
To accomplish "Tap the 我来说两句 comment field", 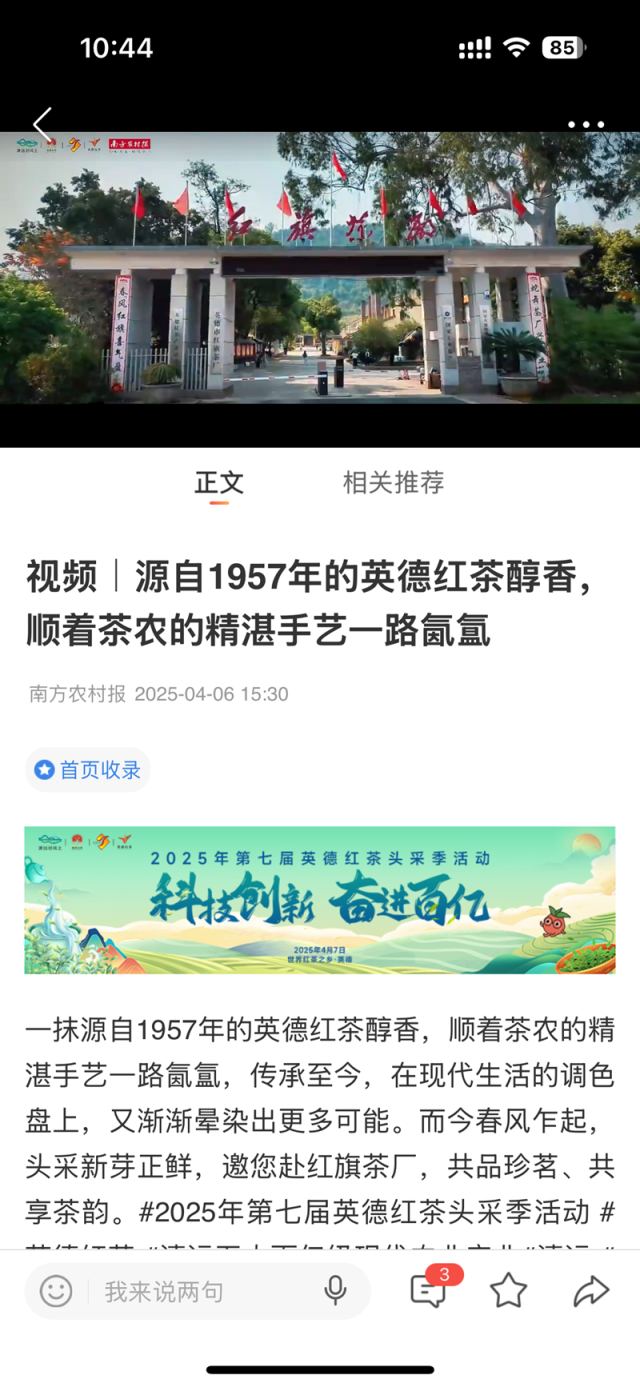I will 200,1291.
